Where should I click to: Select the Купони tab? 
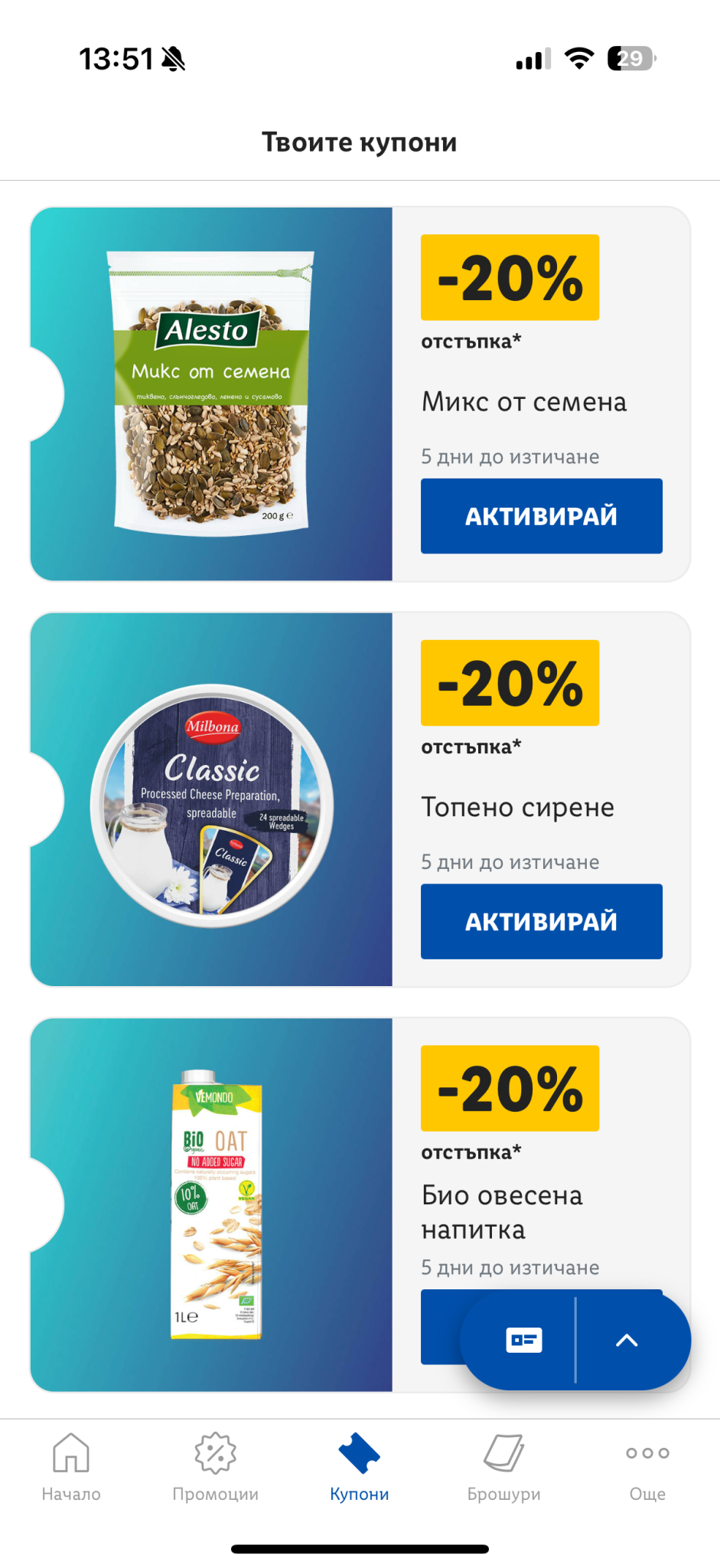point(360,1466)
